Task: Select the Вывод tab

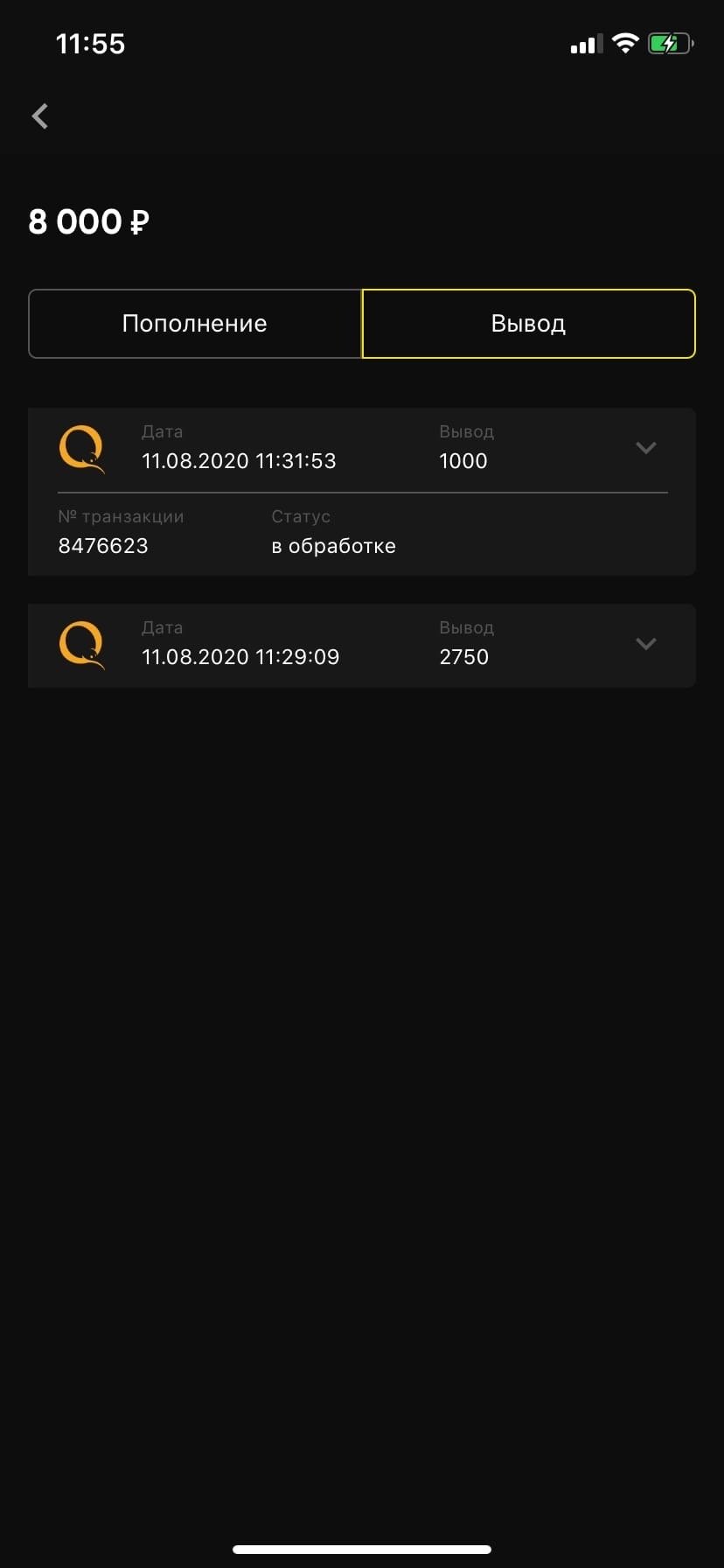Action: (x=528, y=324)
